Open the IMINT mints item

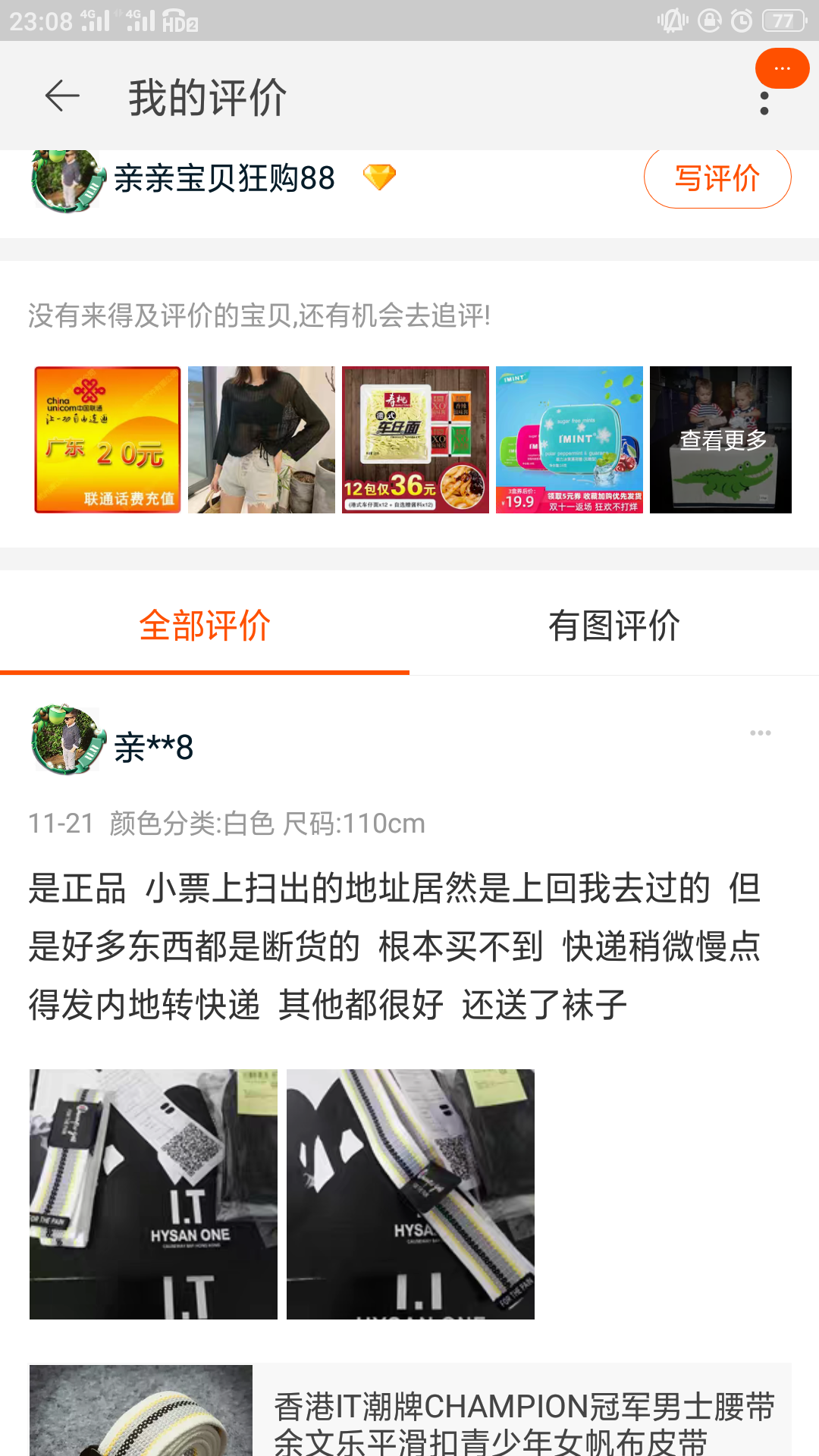(570, 440)
